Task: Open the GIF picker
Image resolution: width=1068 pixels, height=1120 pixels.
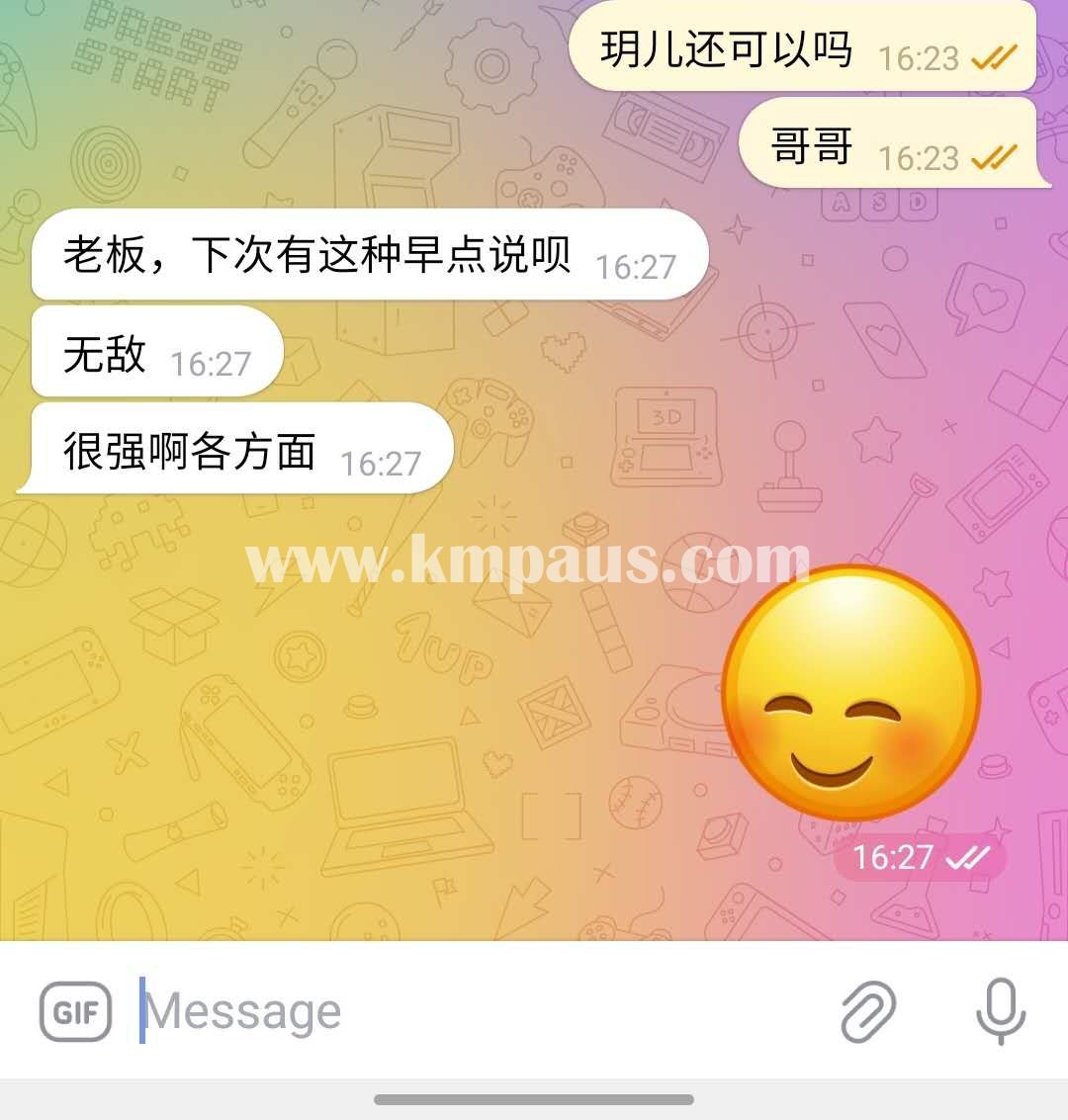Action: [x=75, y=1011]
